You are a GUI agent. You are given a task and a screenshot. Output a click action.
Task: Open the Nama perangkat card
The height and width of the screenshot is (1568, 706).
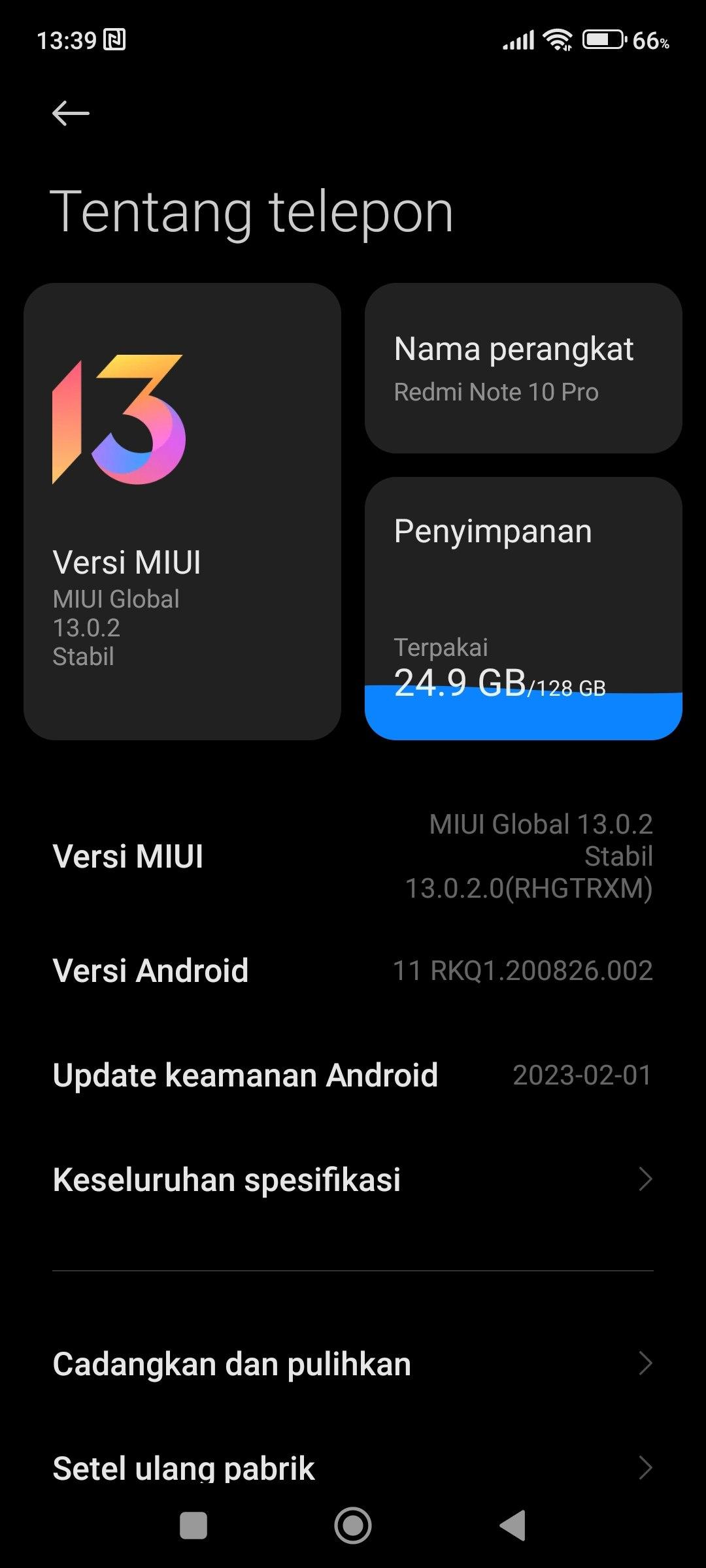coord(524,368)
